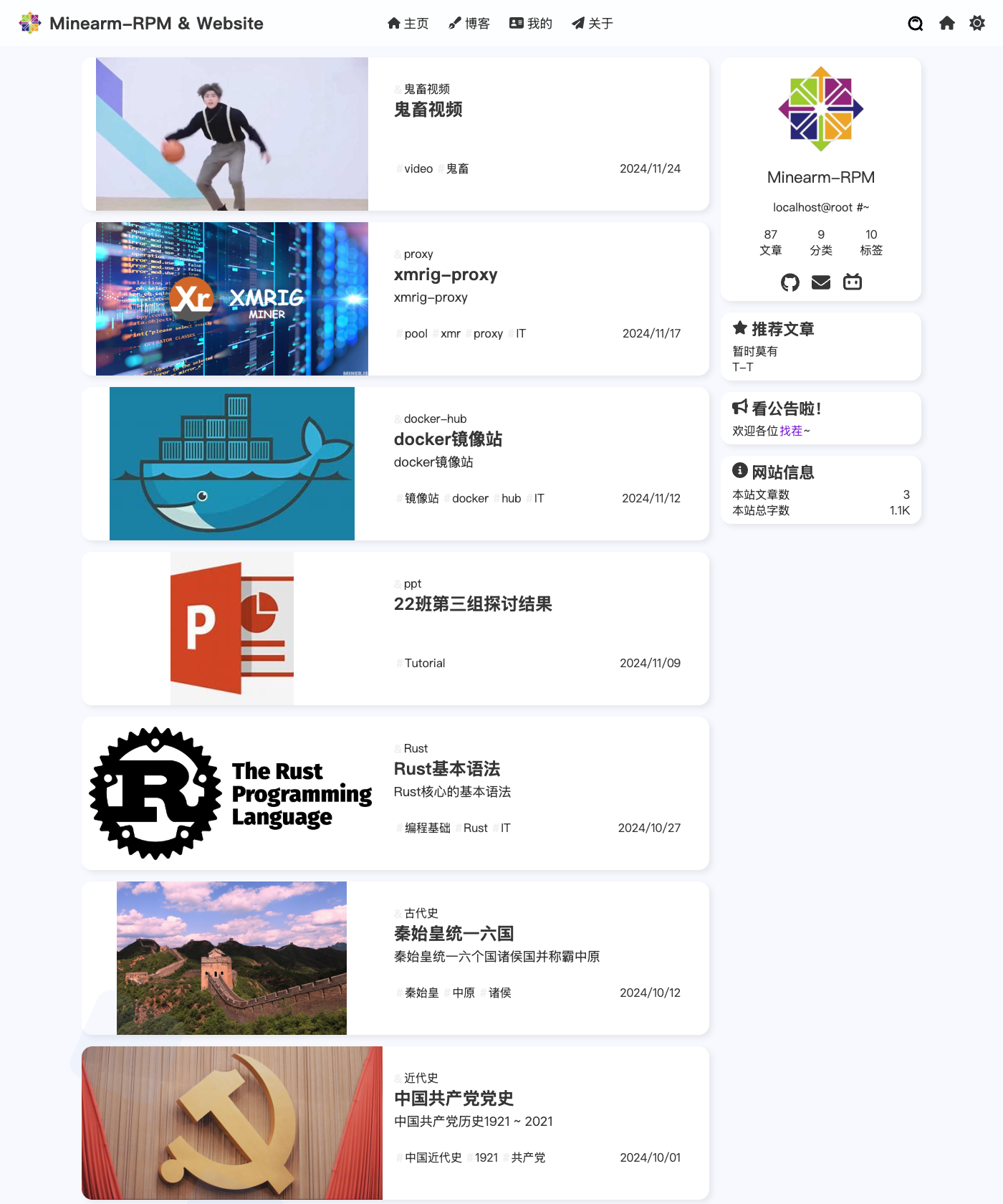The image size is (1003, 1204).
Task: Switch to the 我的 page
Action: tap(531, 23)
